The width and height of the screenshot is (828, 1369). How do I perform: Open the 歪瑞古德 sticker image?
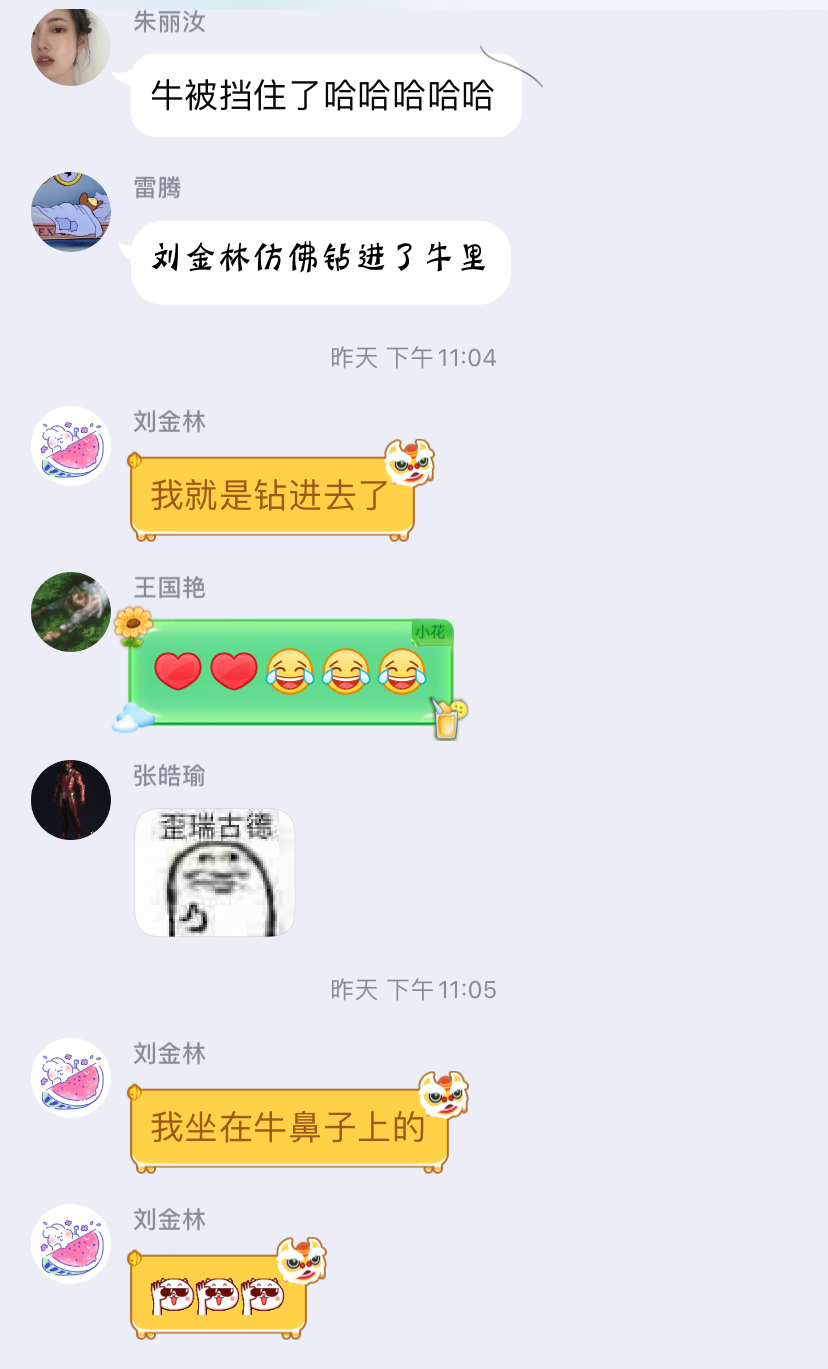click(215, 872)
